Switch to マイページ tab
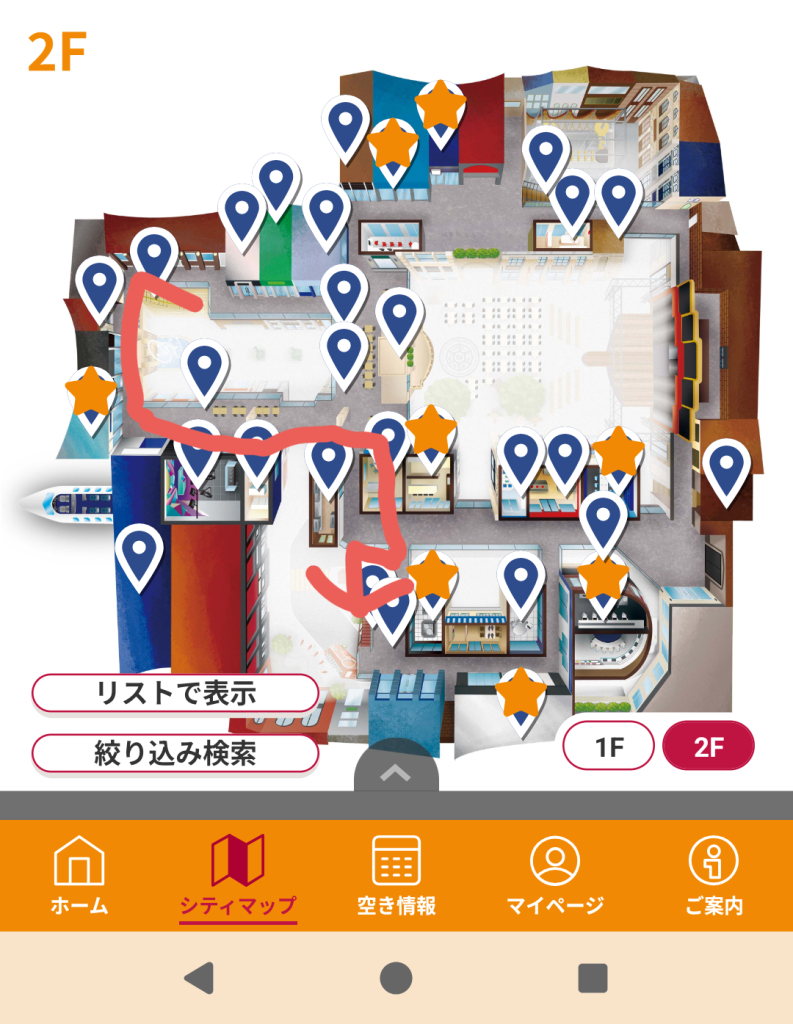Viewport: 793px width, 1024px height. (555, 876)
